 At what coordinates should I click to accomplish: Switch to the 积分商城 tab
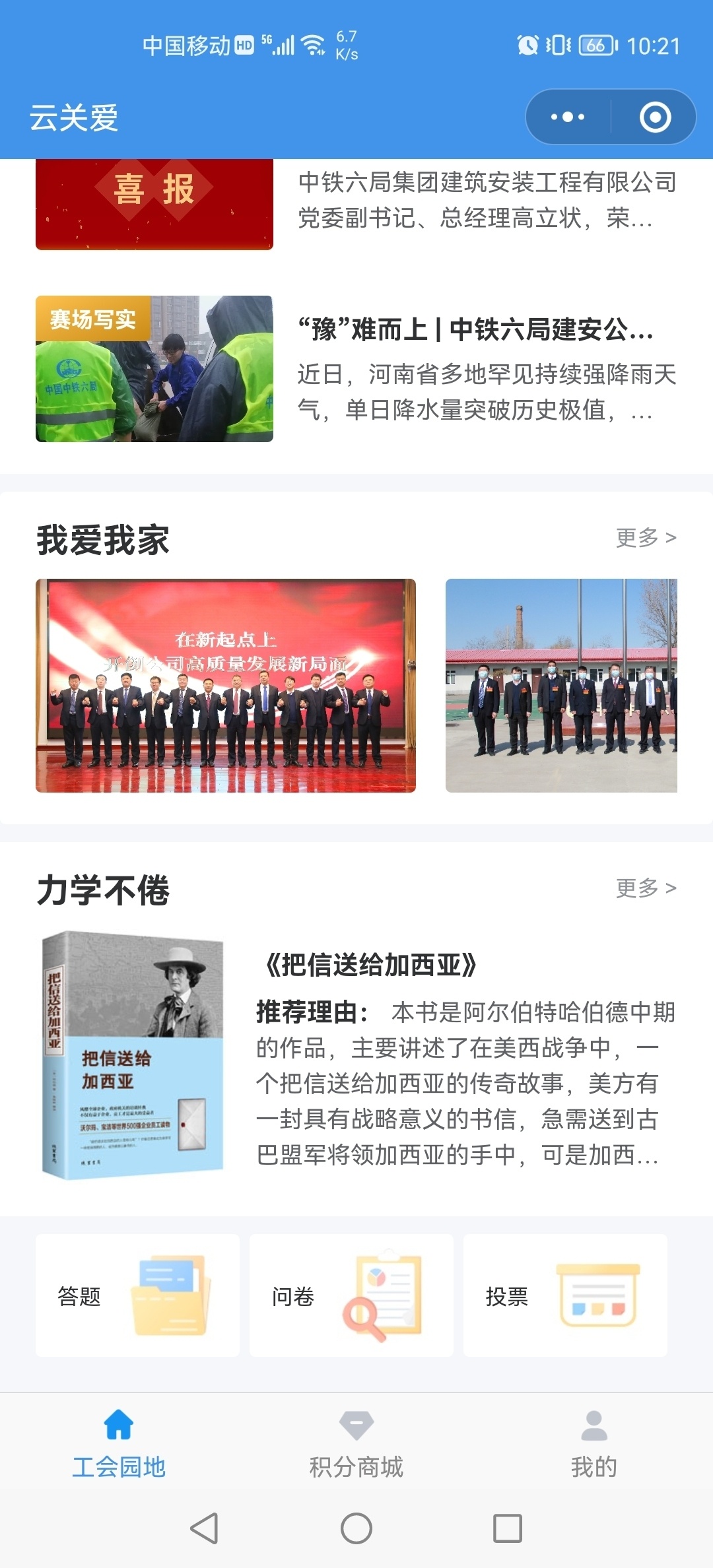[x=356, y=1443]
